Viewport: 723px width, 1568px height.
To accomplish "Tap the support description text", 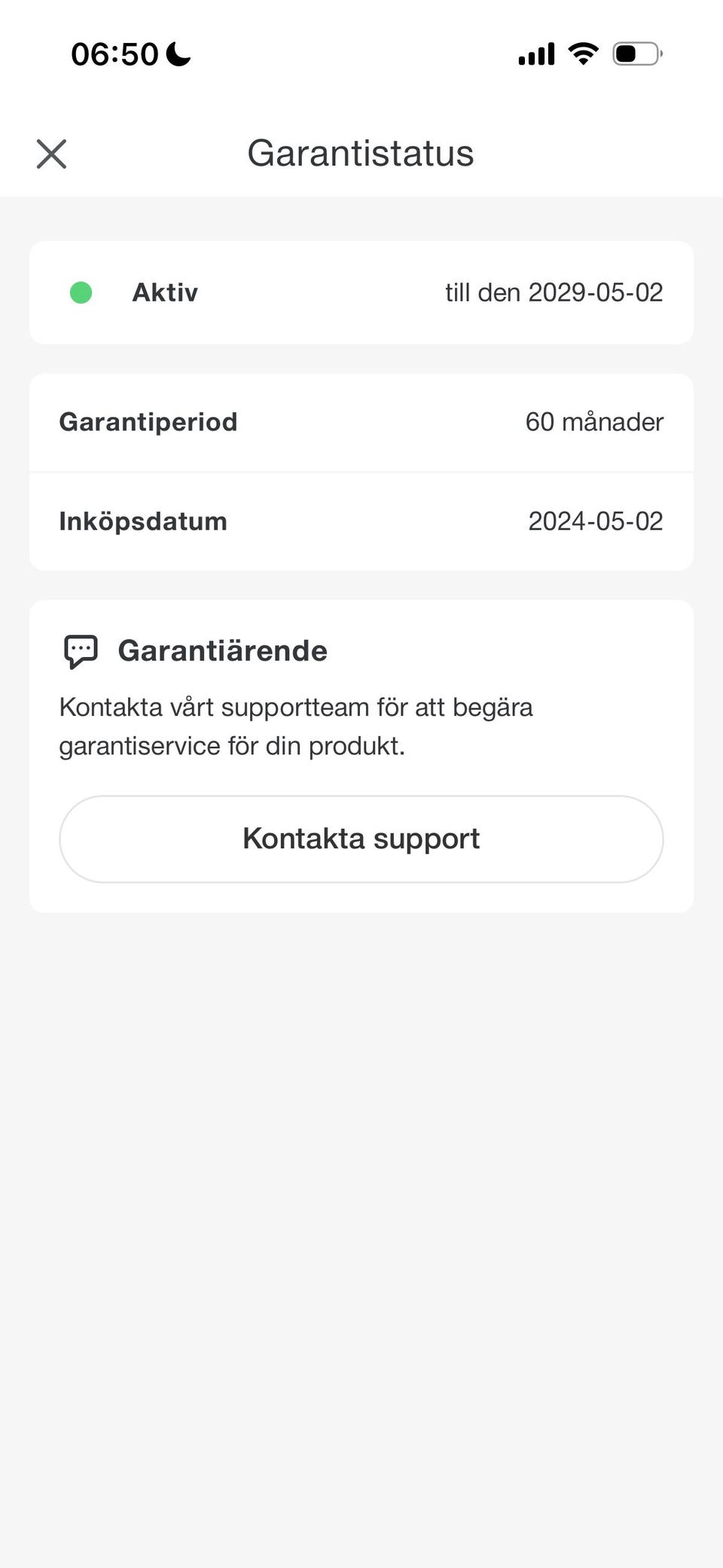I will [296, 726].
